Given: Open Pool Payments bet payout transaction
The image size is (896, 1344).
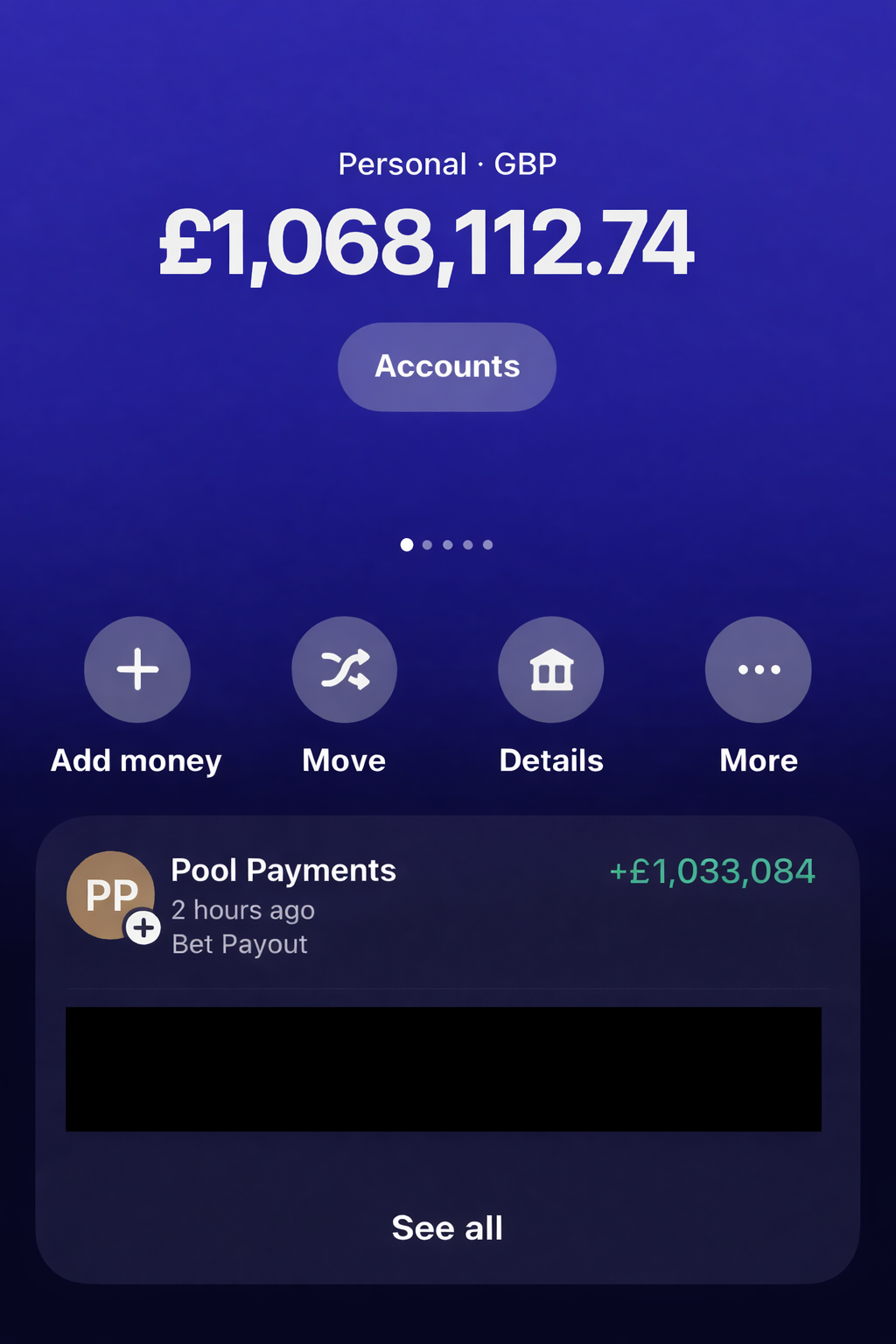Looking at the screenshot, I should pos(446,906).
